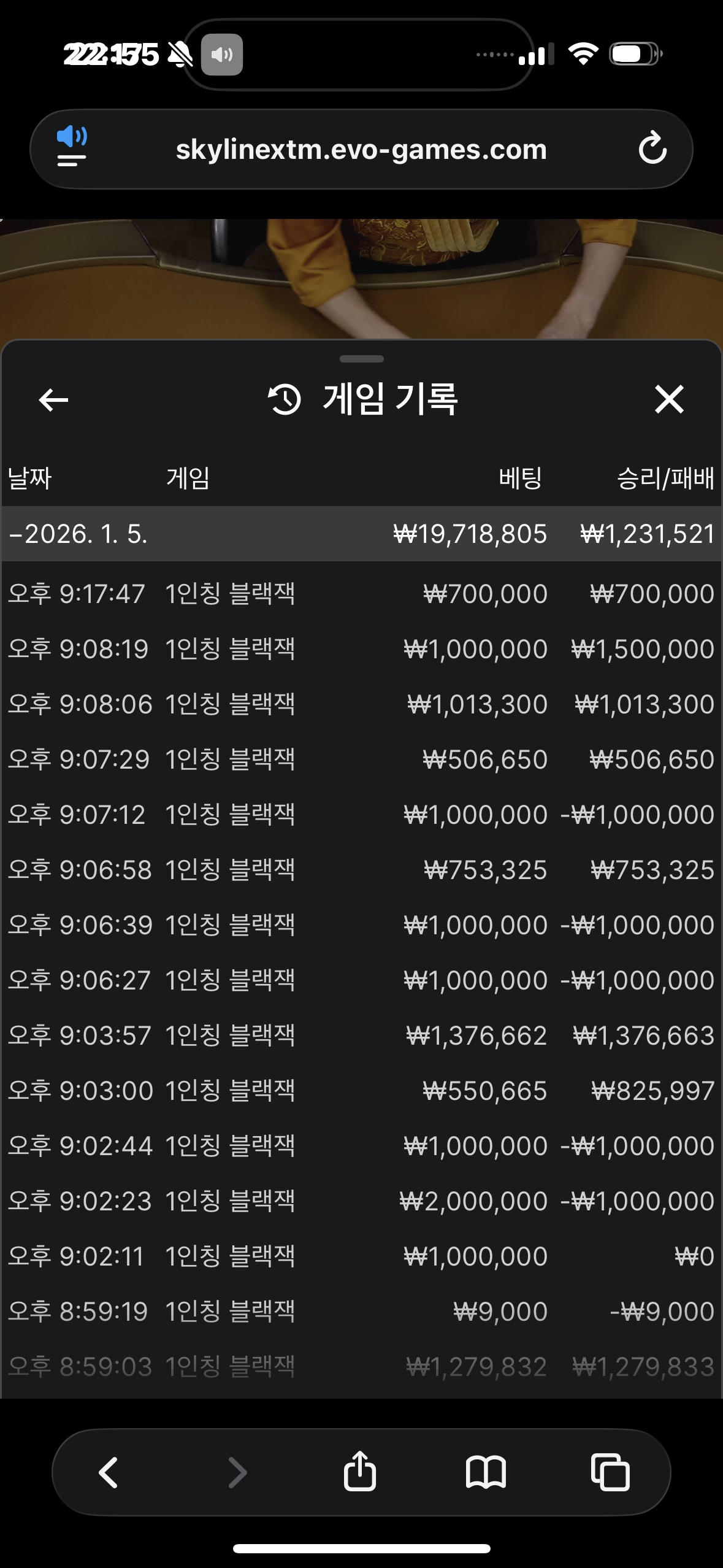
Task: Show all open Safari tabs
Action: coord(610,1472)
